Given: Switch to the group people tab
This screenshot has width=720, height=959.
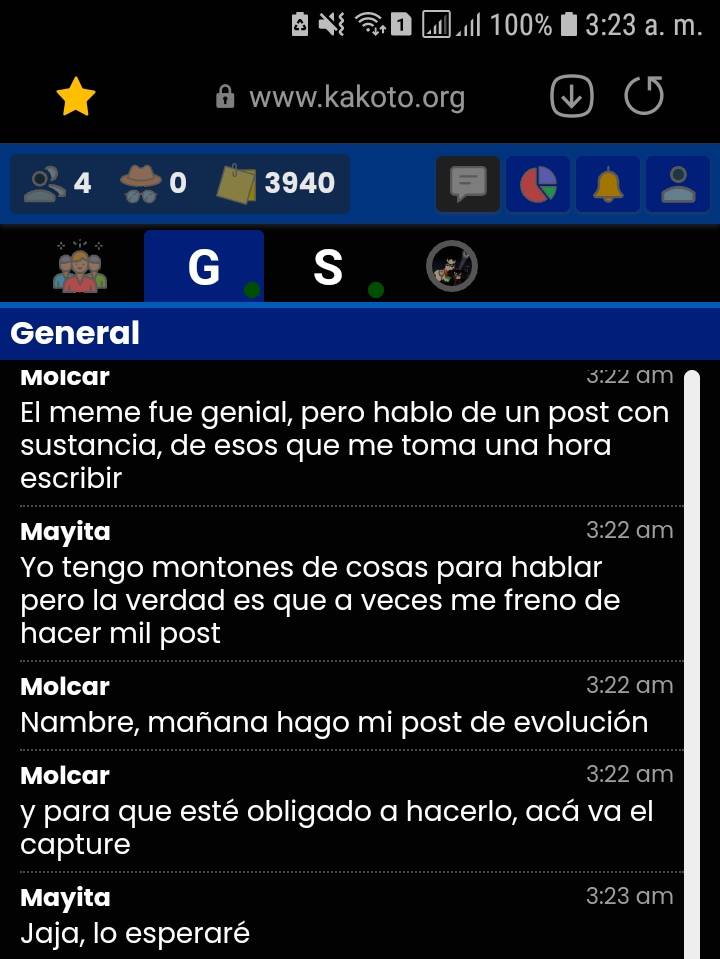Looking at the screenshot, I should coord(81,268).
